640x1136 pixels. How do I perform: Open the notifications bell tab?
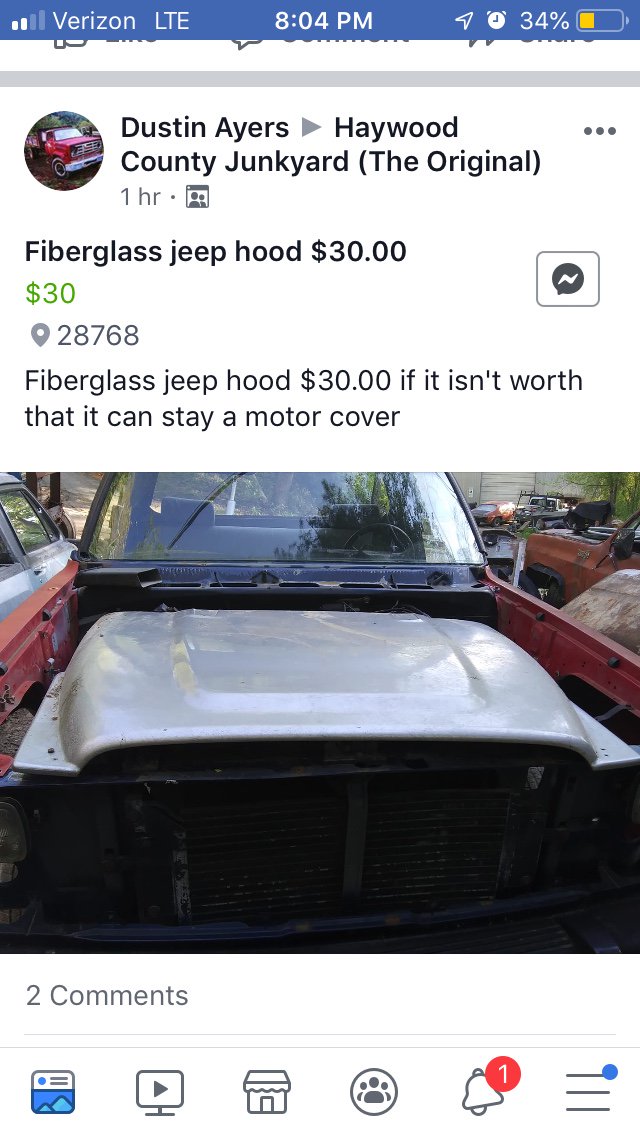pyautogui.click(x=483, y=1092)
